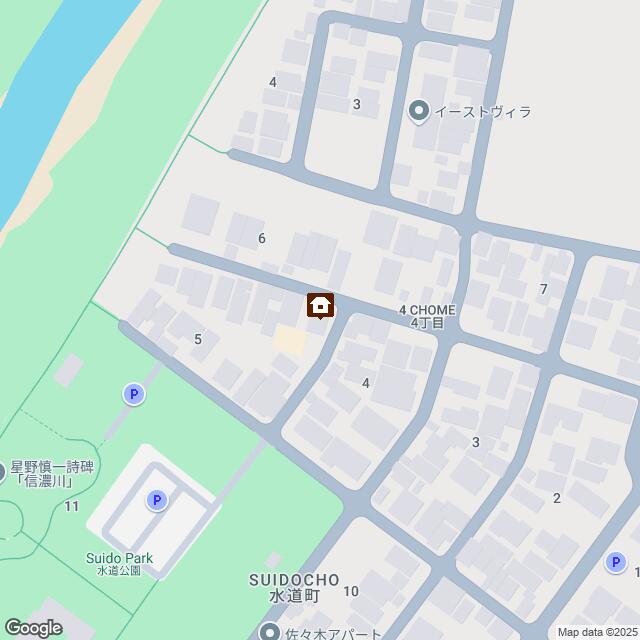Open the 佐々木アパート place marker

click(x=271, y=632)
